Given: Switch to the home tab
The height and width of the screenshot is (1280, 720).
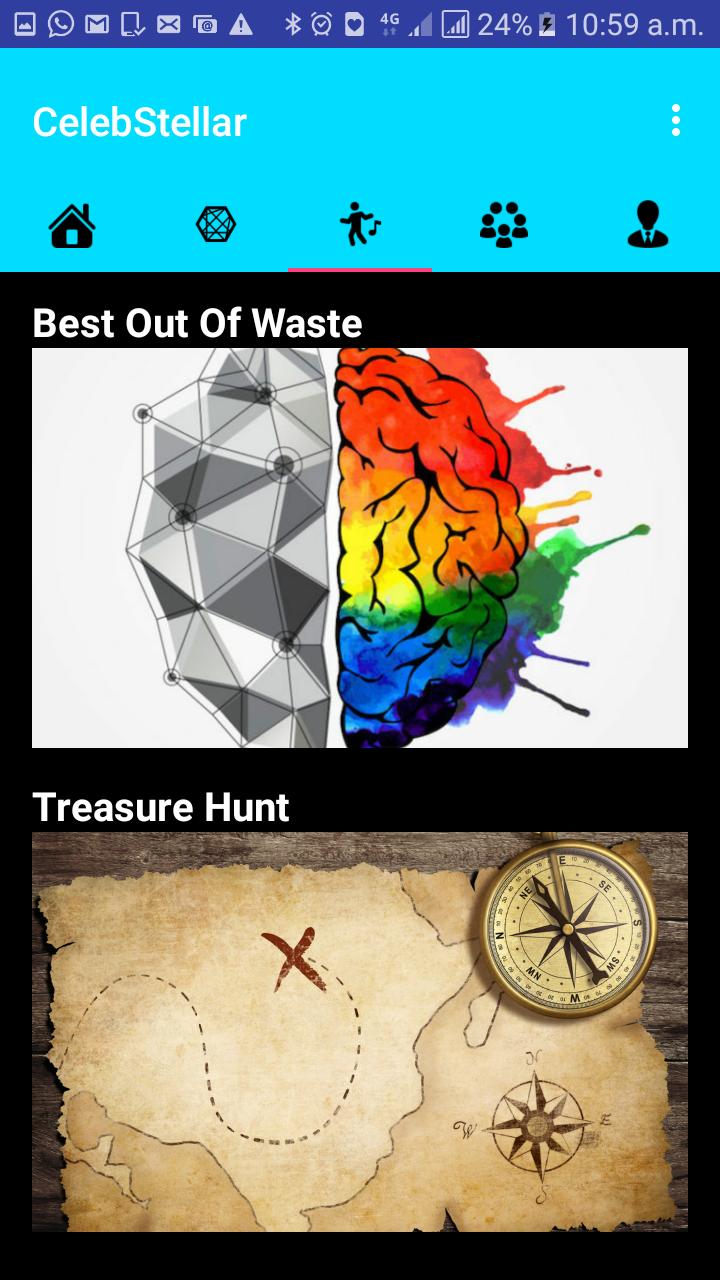Looking at the screenshot, I should [72, 225].
